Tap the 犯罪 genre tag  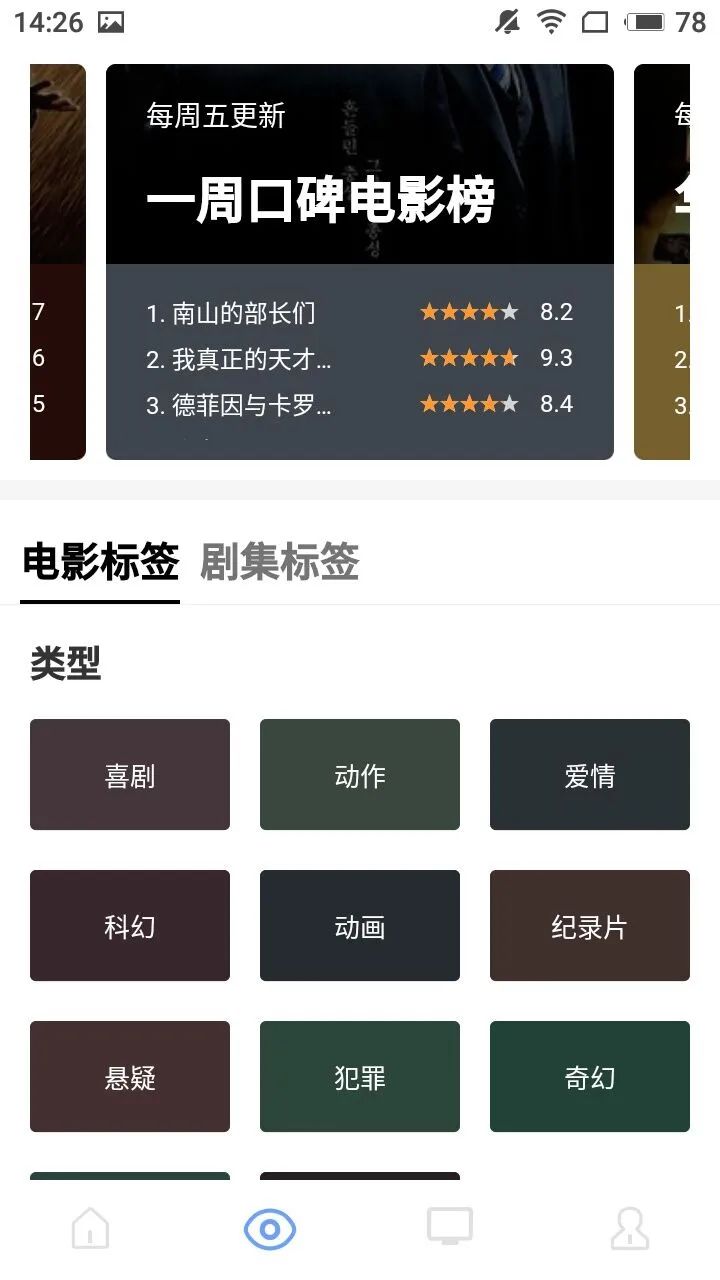click(x=360, y=1077)
